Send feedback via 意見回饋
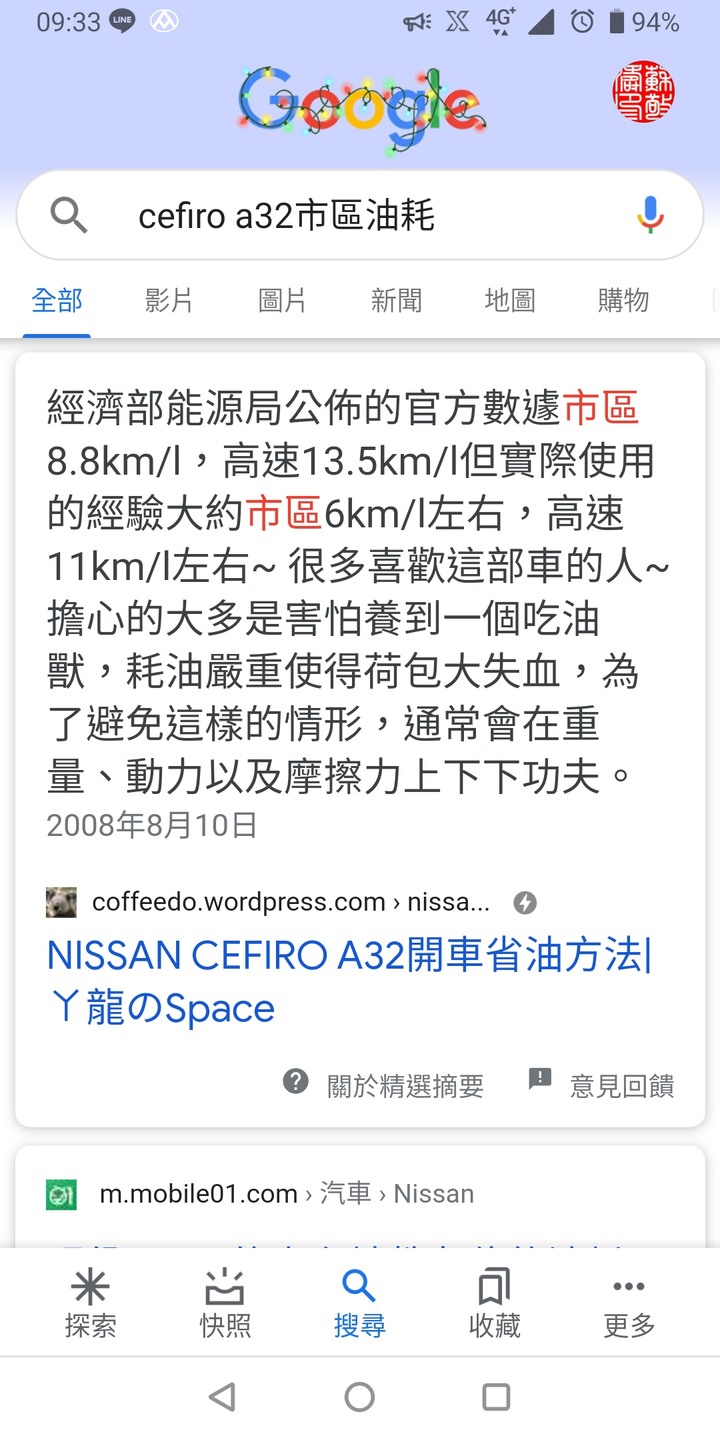This screenshot has height=1440, width=720. pyautogui.click(x=602, y=1085)
